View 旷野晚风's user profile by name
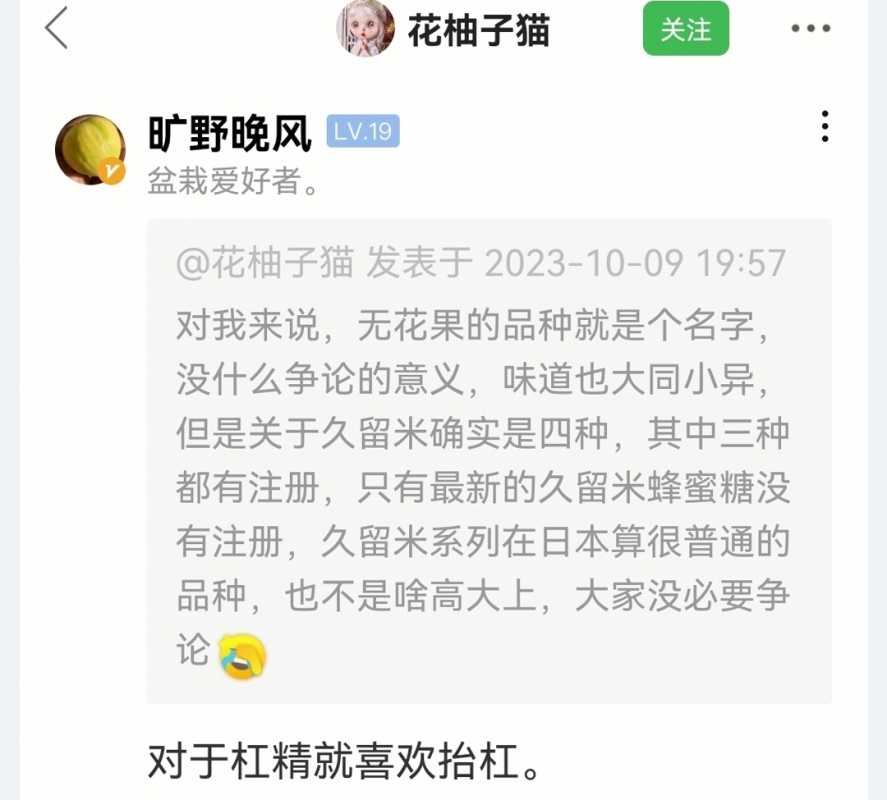Viewport: 887px width, 800px height. tap(230, 133)
